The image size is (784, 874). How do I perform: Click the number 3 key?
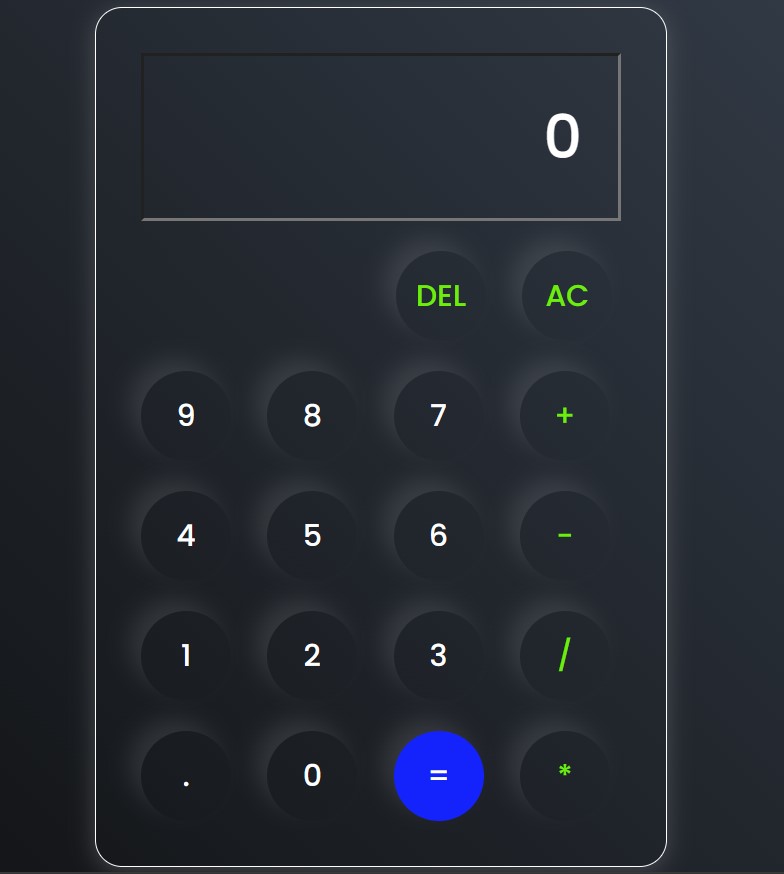pyautogui.click(x=438, y=656)
